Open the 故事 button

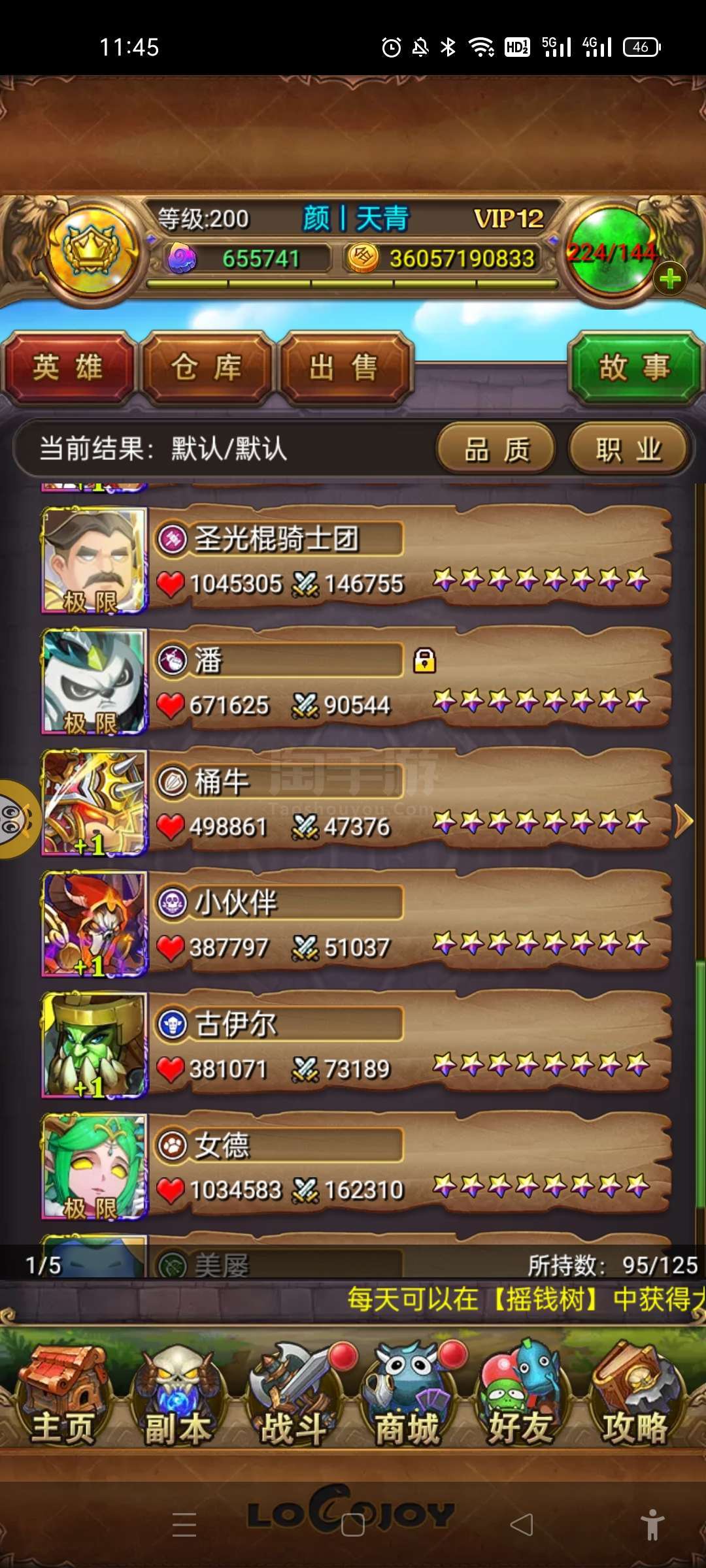(635, 368)
